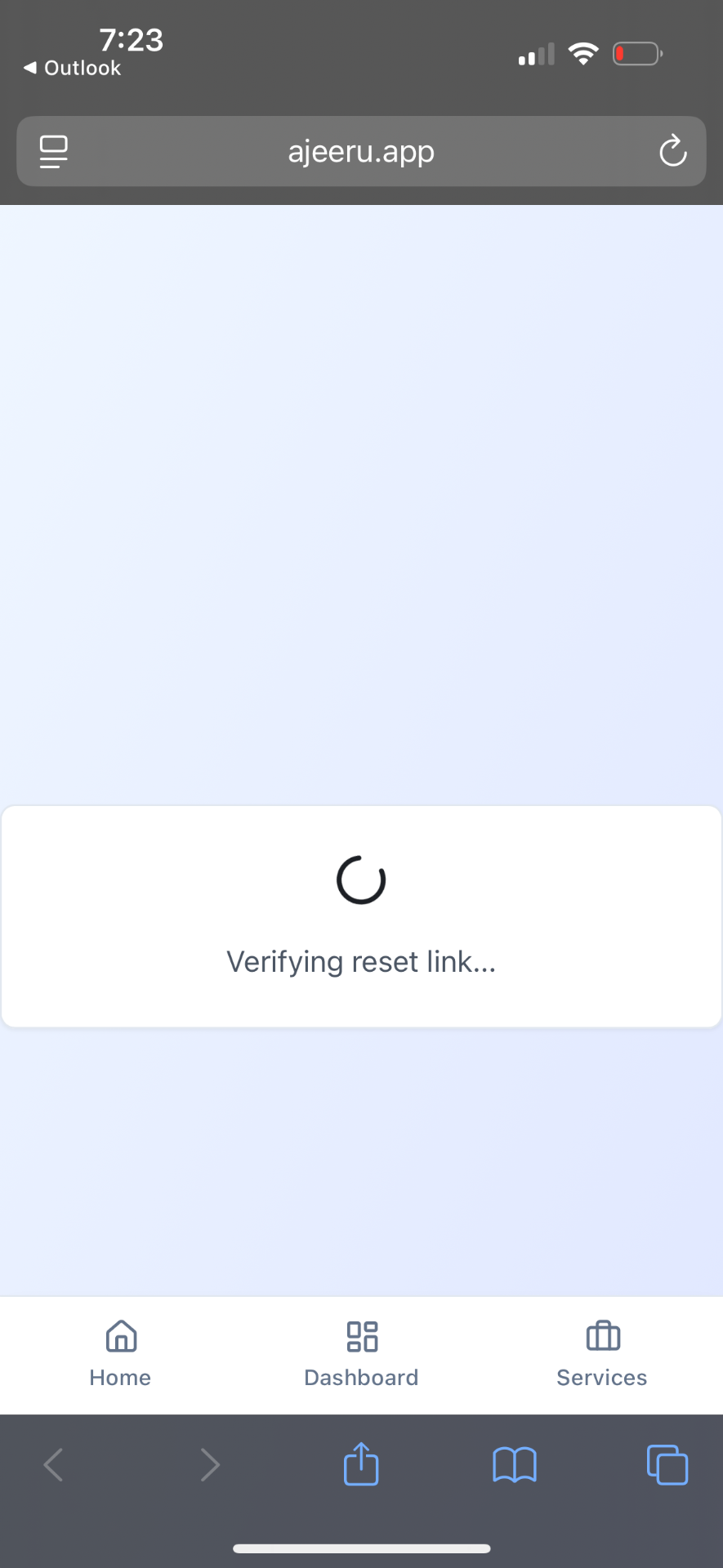Open Safari bookmarks
The height and width of the screenshot is (1568, 723).
point(515,1464)
